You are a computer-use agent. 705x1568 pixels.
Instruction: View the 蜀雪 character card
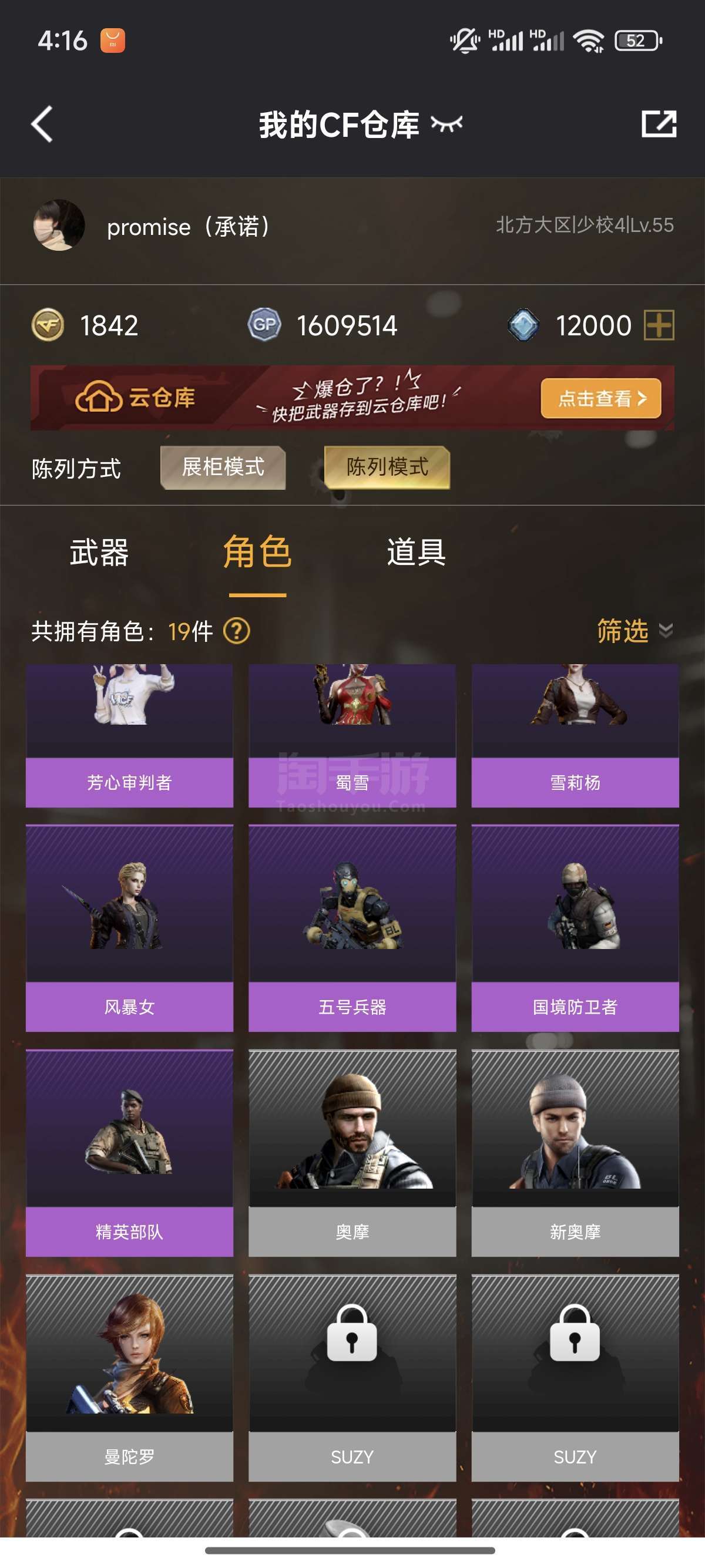click(352, 735)
